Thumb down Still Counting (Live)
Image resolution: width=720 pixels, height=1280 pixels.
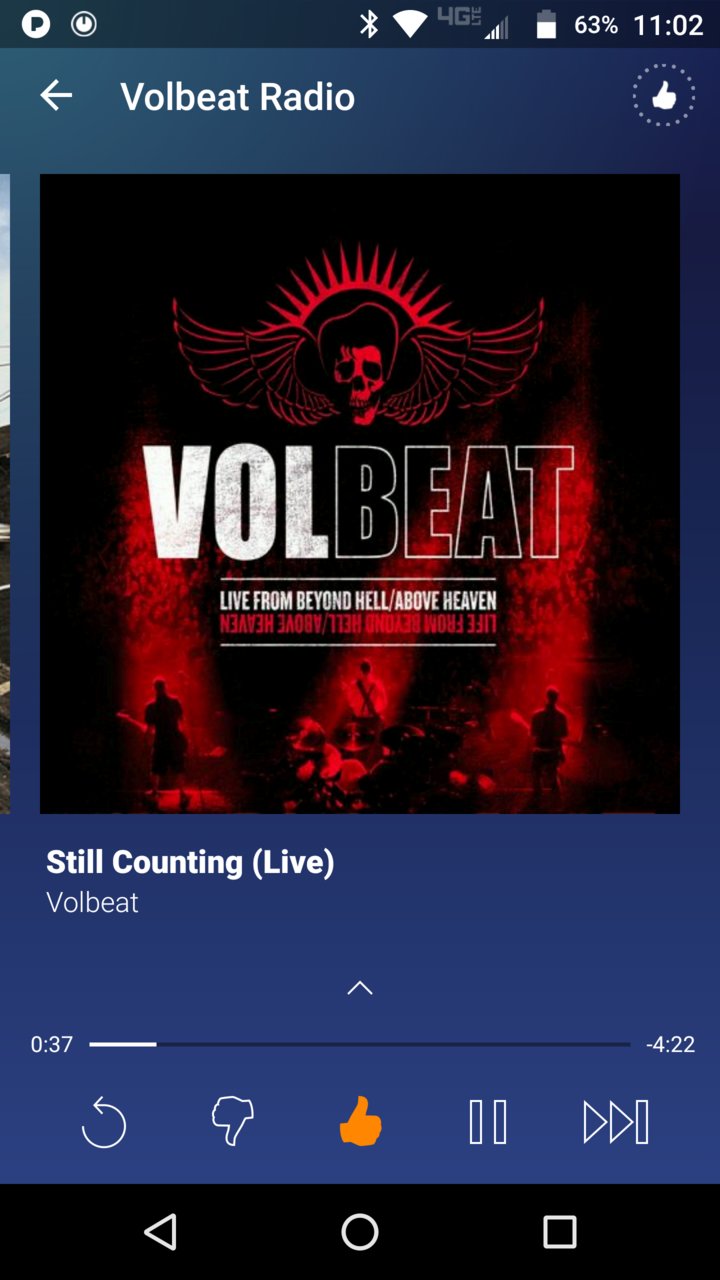[x=232, y=1121]
